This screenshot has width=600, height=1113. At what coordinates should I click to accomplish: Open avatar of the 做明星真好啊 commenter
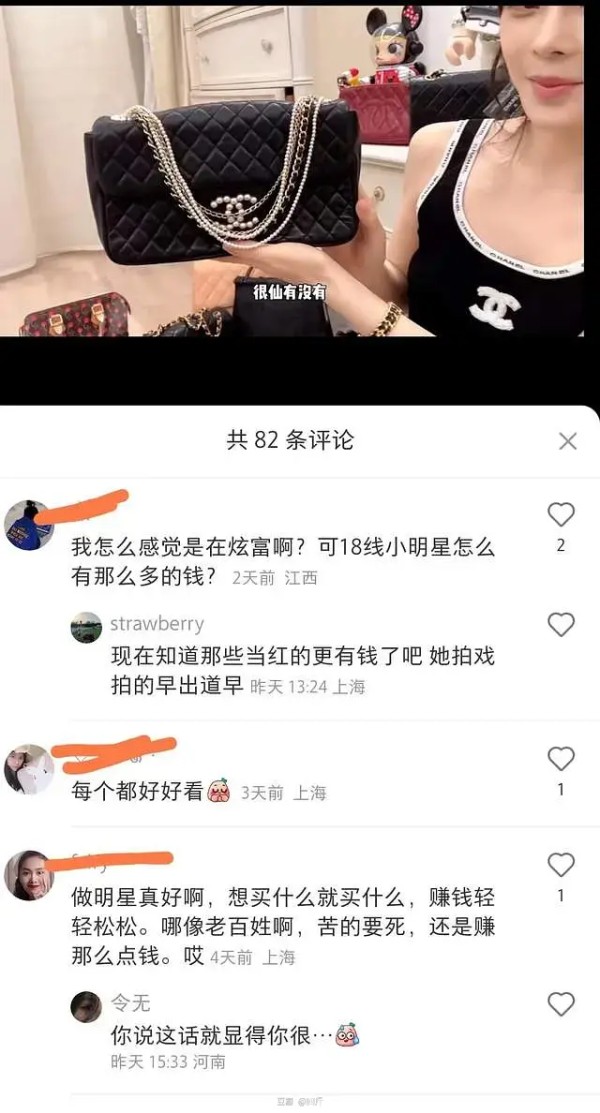click(29, 875)
